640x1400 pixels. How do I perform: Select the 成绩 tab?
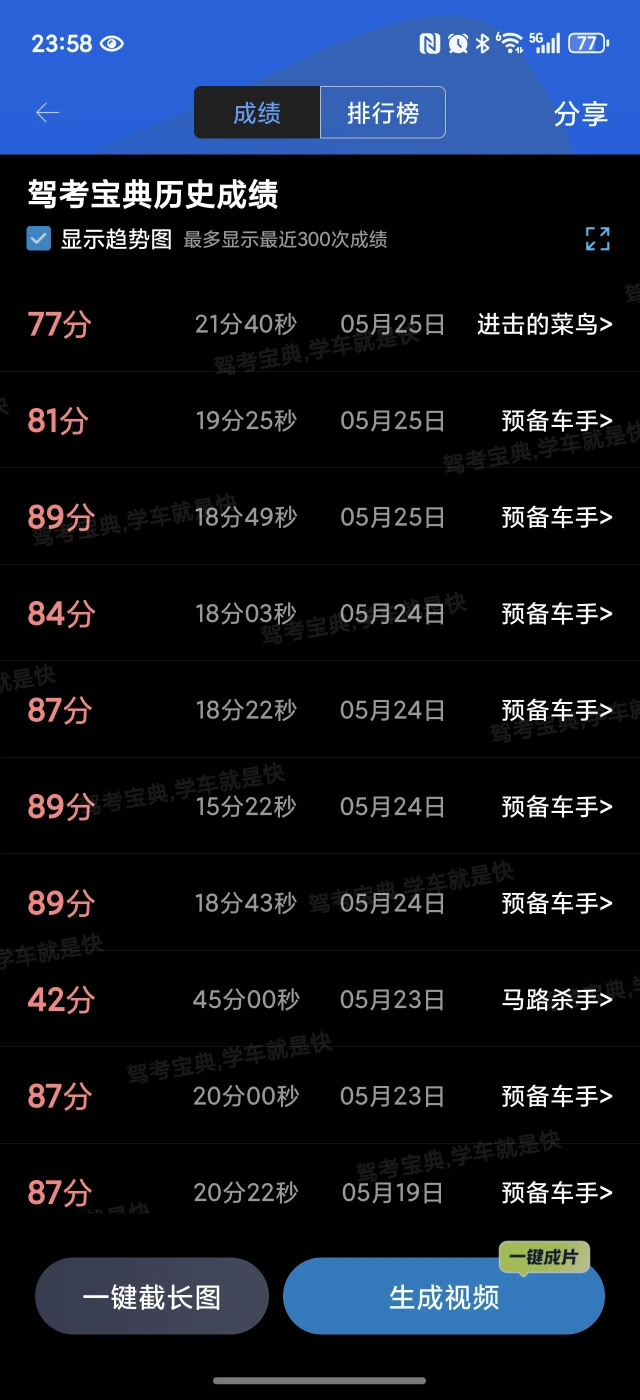point(257,113)
